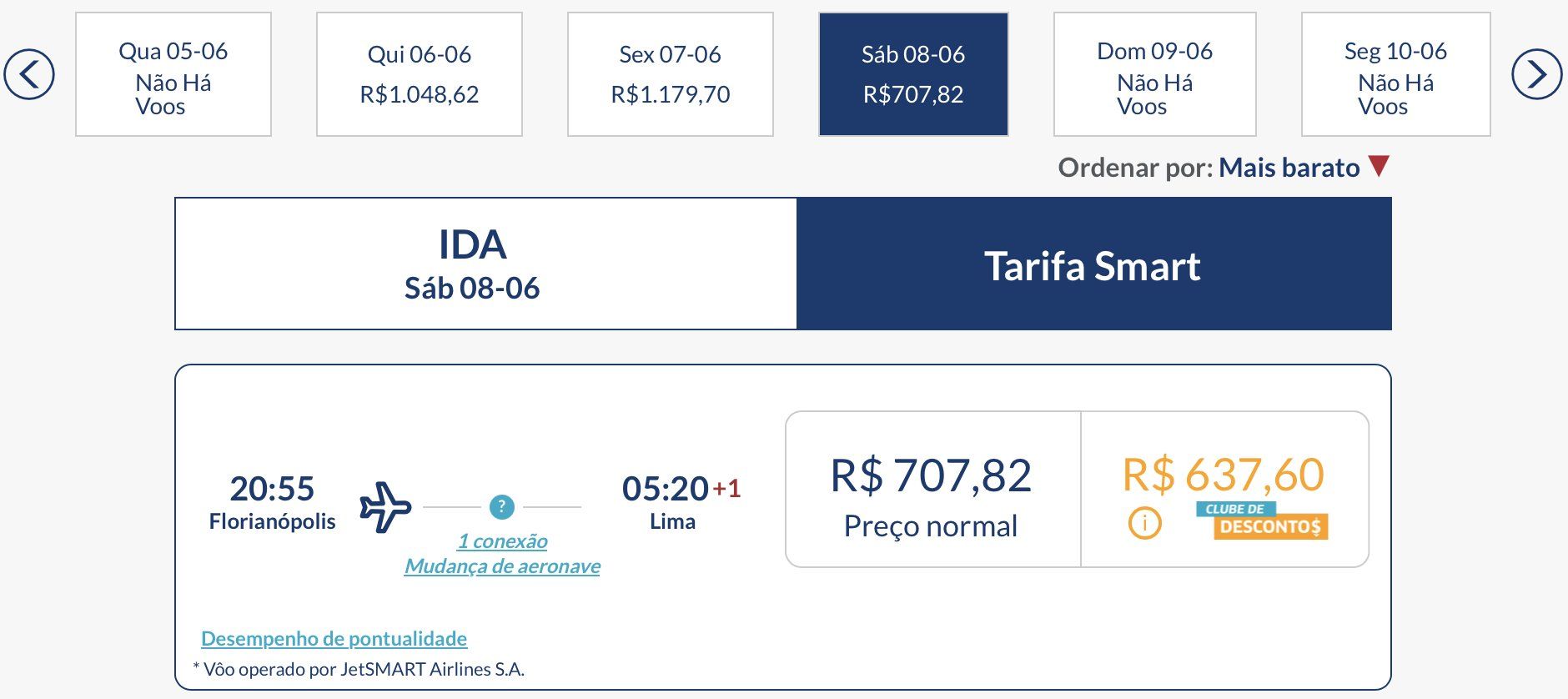Go to previous dates with left arrow
This screenshot has width=1568, height=699.
29,74
